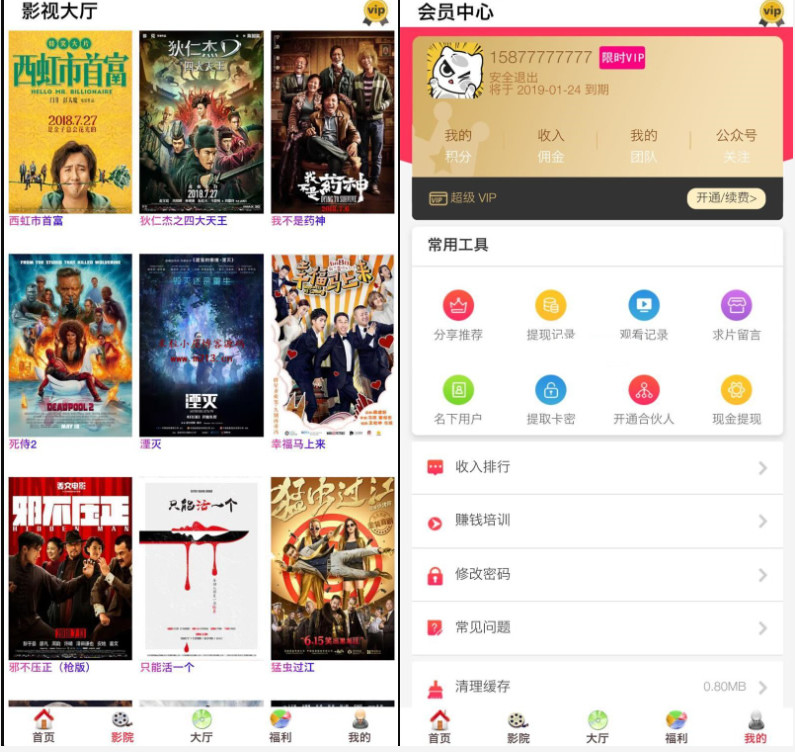
Task: View the movie 幸福马上来
Action: (332, 345)
